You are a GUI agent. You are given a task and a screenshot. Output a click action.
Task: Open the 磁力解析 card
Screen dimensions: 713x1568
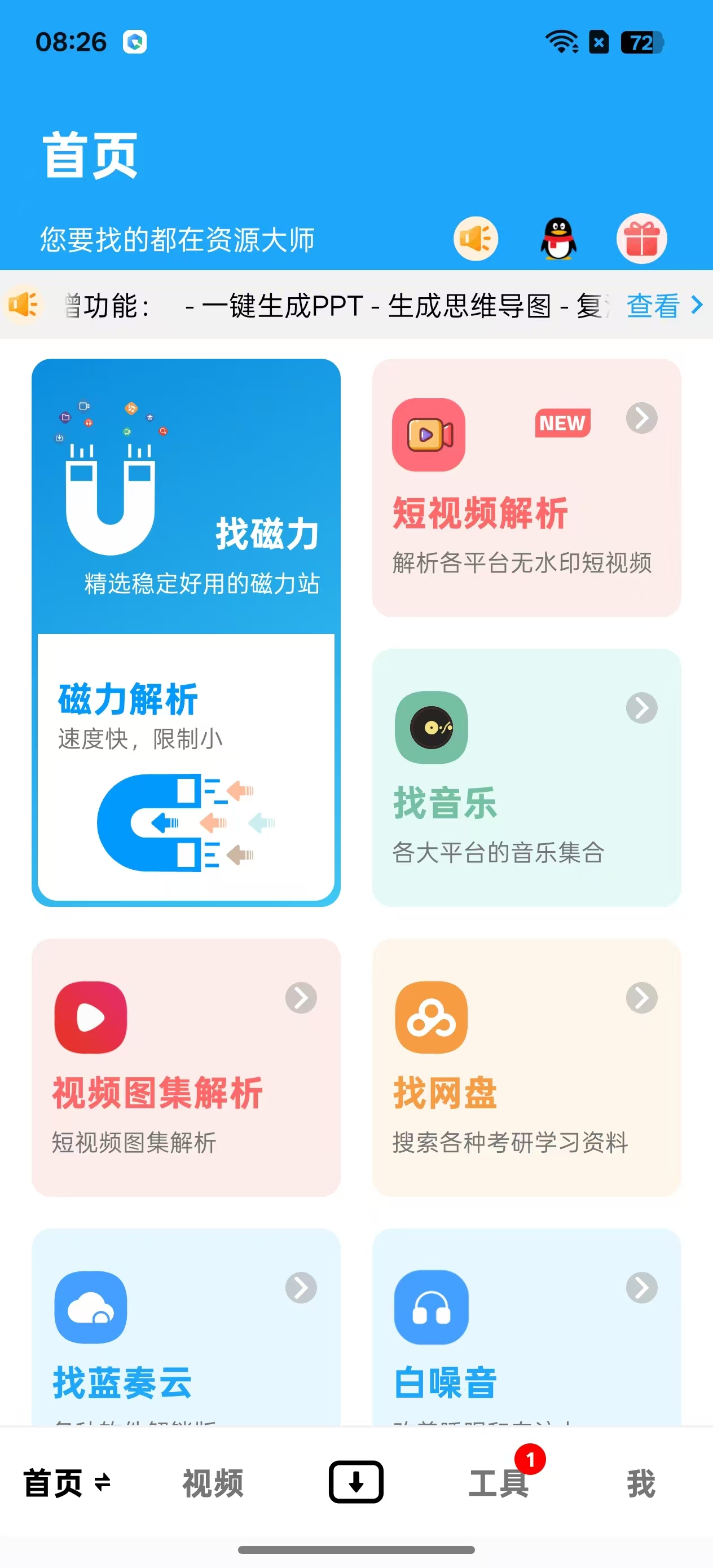[x=186, y=767]
